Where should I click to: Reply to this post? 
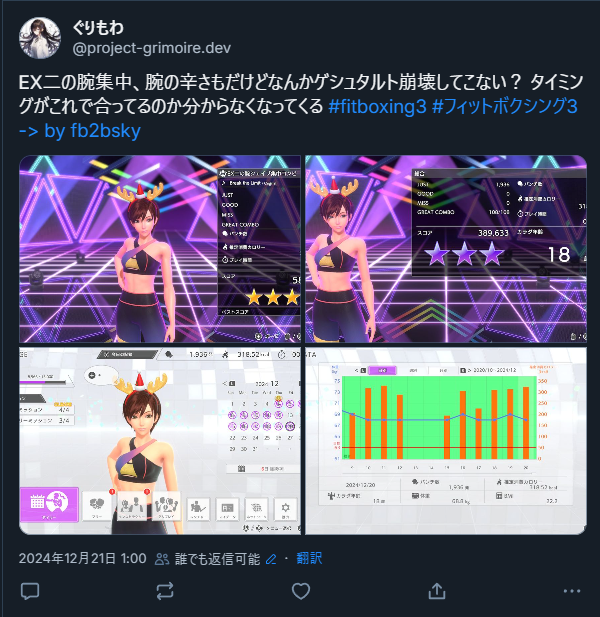point(30,592)
